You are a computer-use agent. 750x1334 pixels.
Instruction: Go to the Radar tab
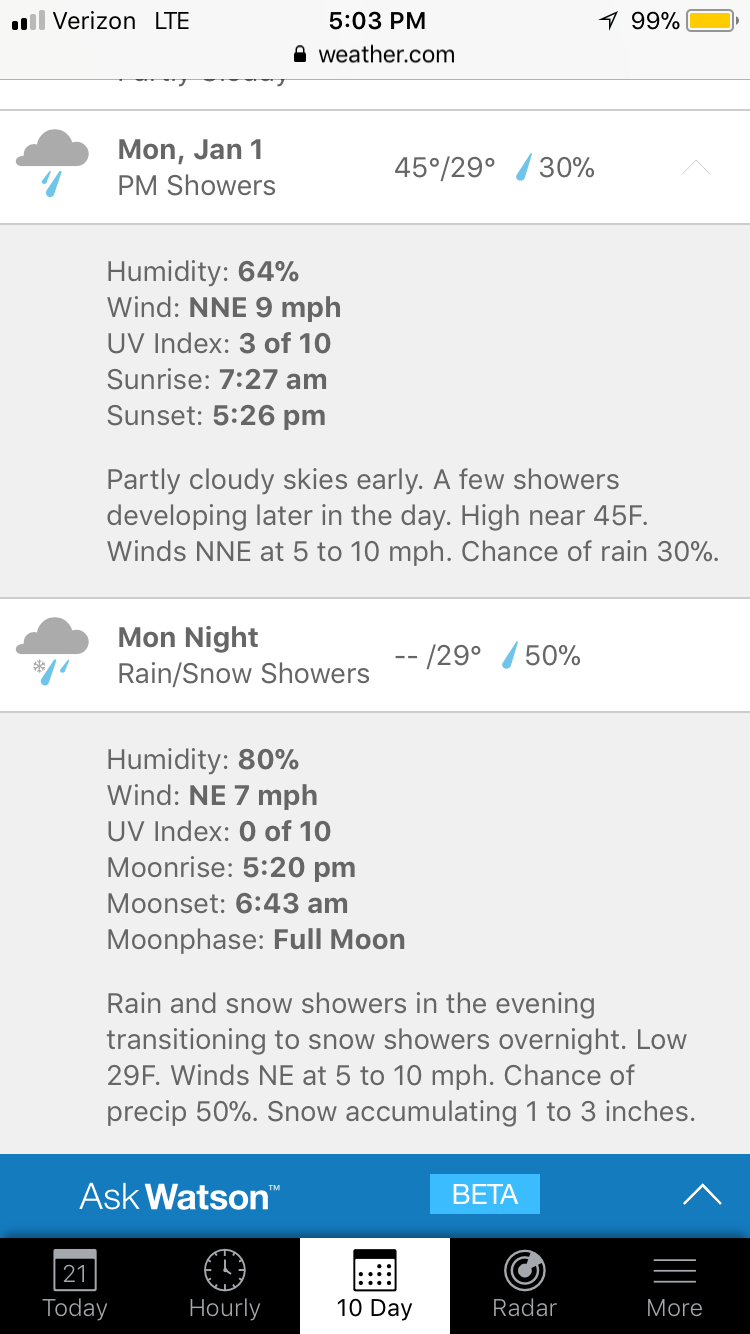[x=525, y=1286]
